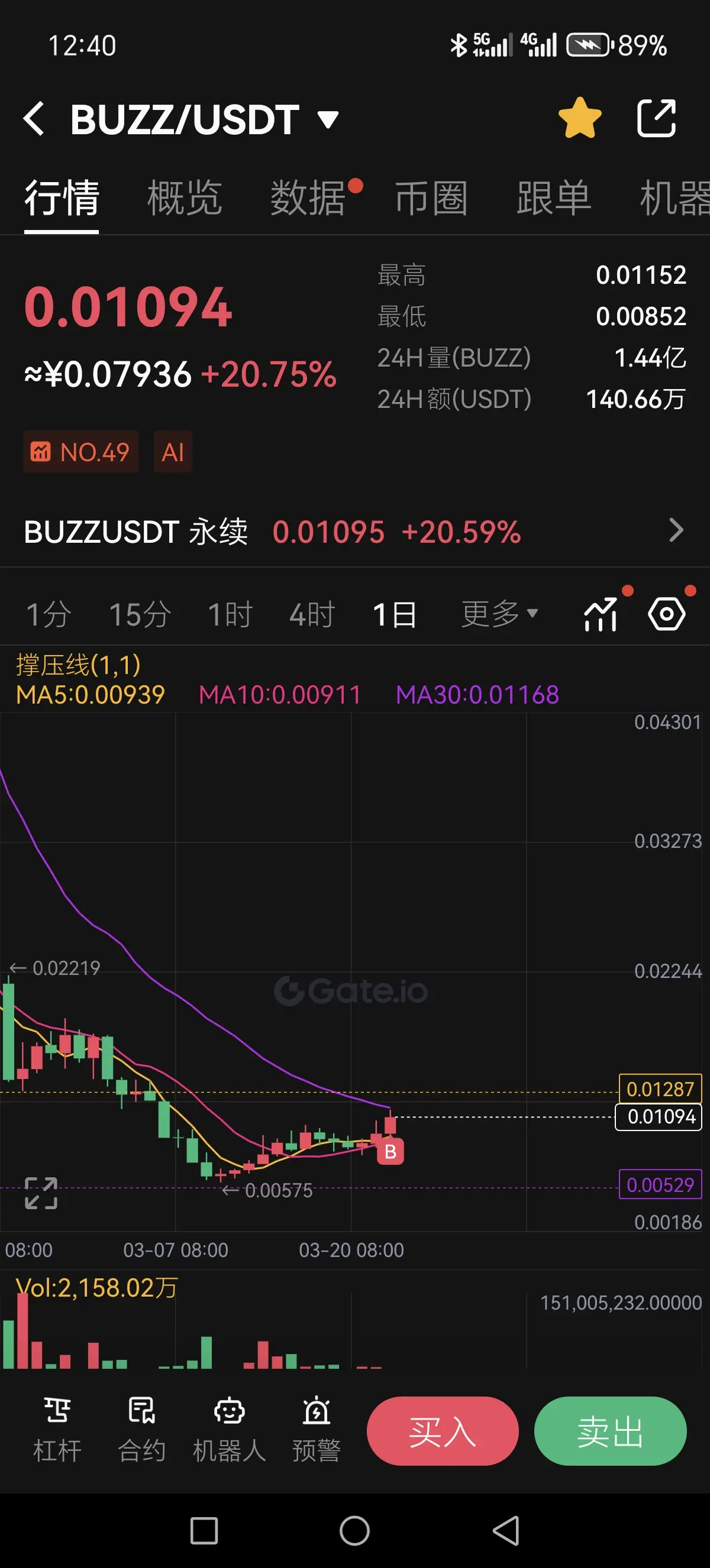Open the chart indicators icon

pos(601,614)
